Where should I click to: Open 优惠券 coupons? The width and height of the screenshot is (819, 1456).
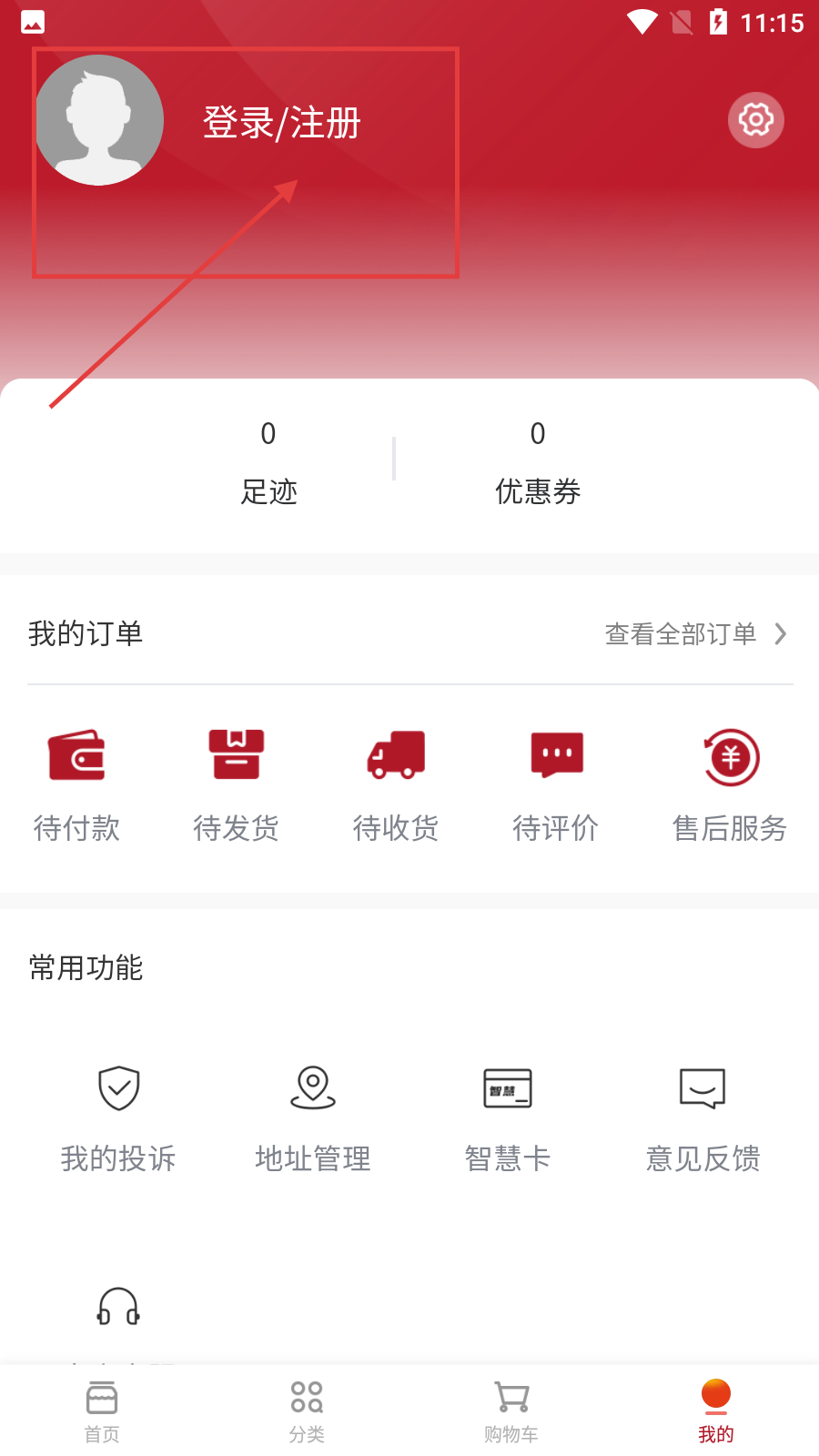[x=538, y=462]
